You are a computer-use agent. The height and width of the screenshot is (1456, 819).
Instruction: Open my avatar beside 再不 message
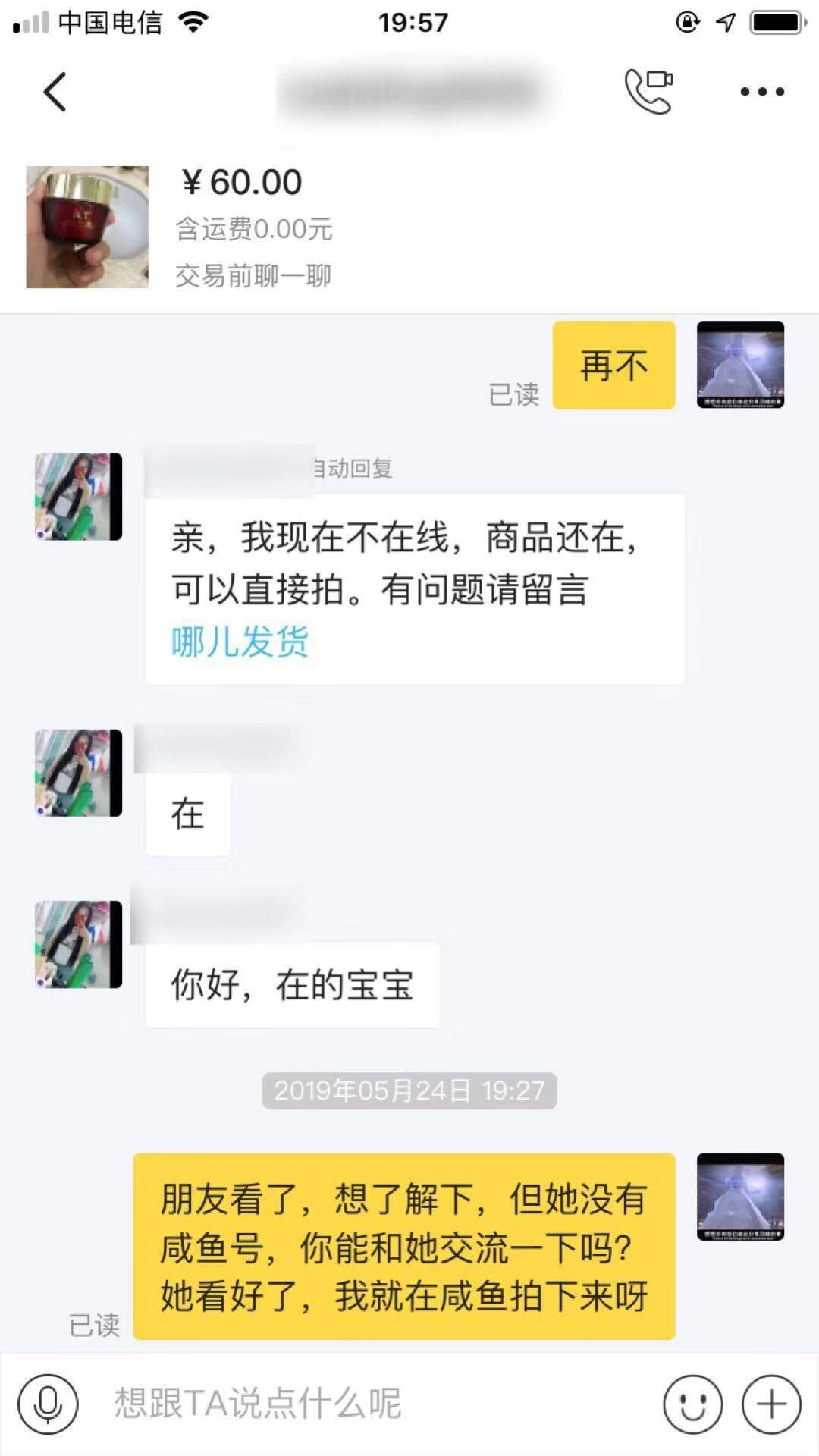pyautogui.click(x=740, y=365)
